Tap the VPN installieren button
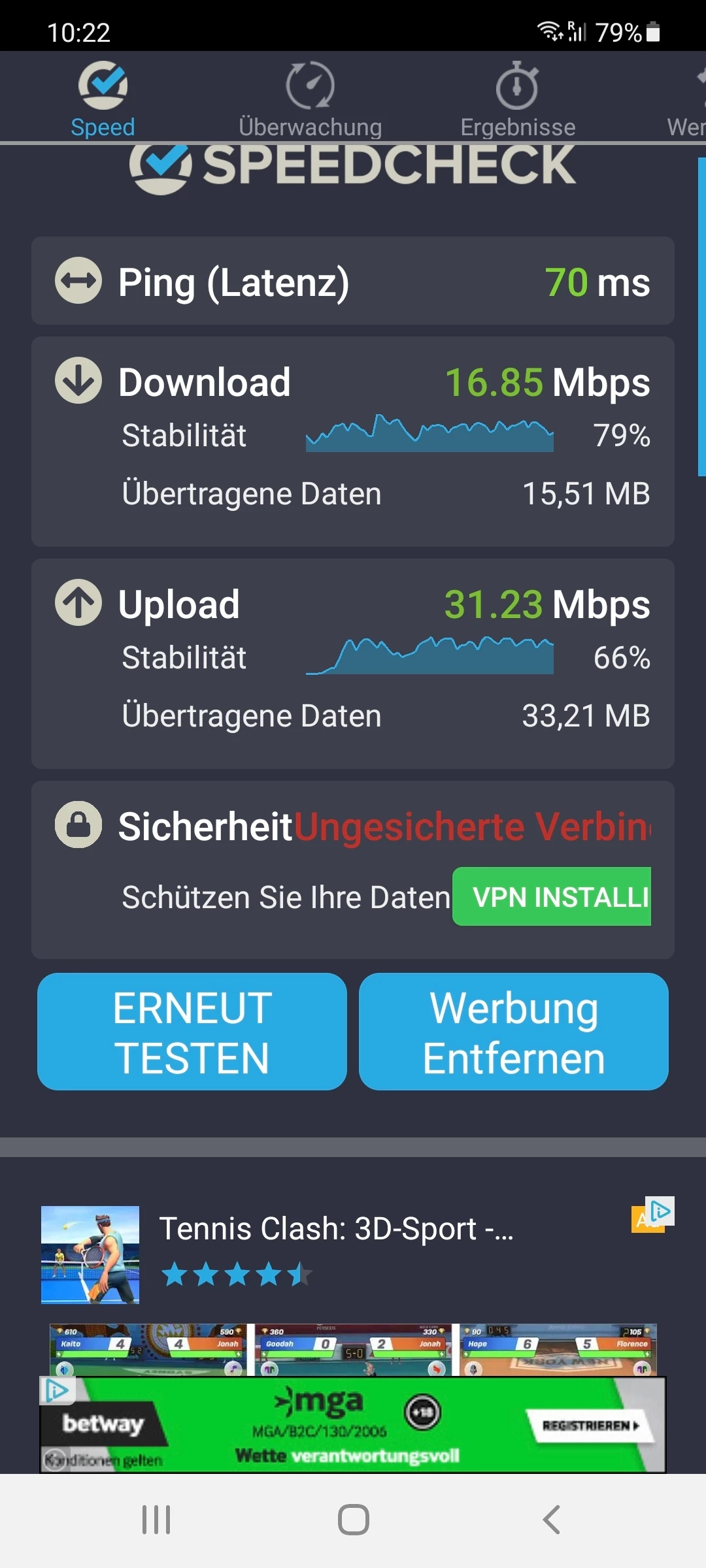The image size is (706, 1568). (552, 896)
